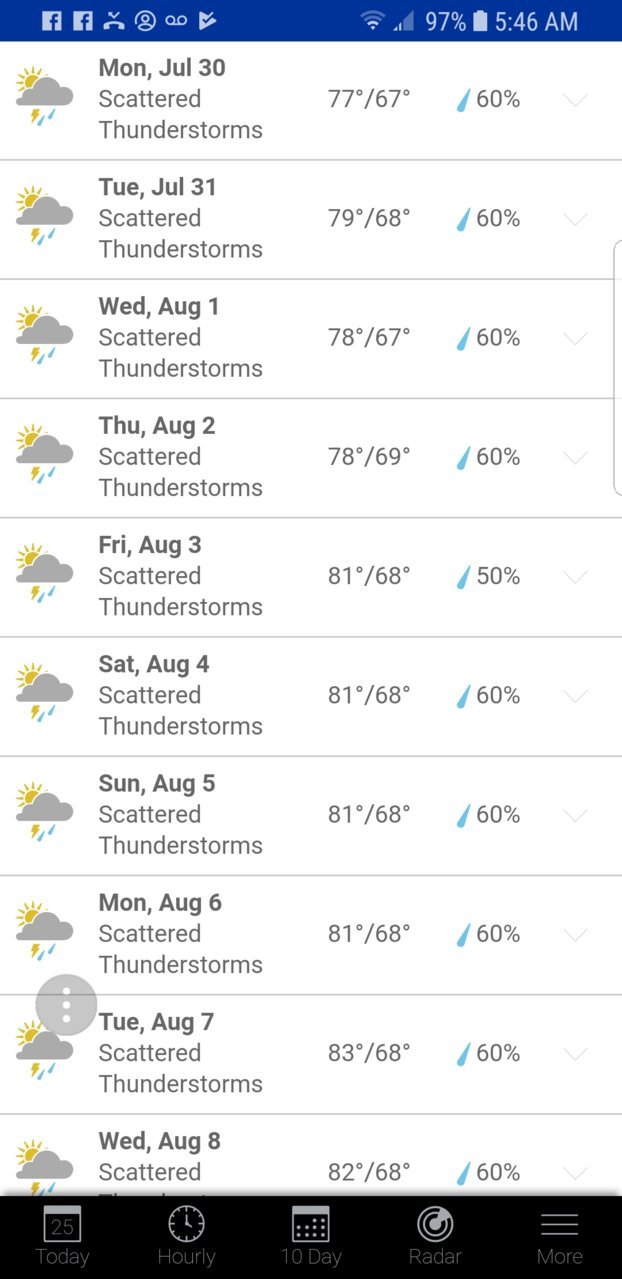This screenshot has width=622, height=1279.
Task: Expand the Tue, Jul 31 forecast chevron
Action: point(575,219)
